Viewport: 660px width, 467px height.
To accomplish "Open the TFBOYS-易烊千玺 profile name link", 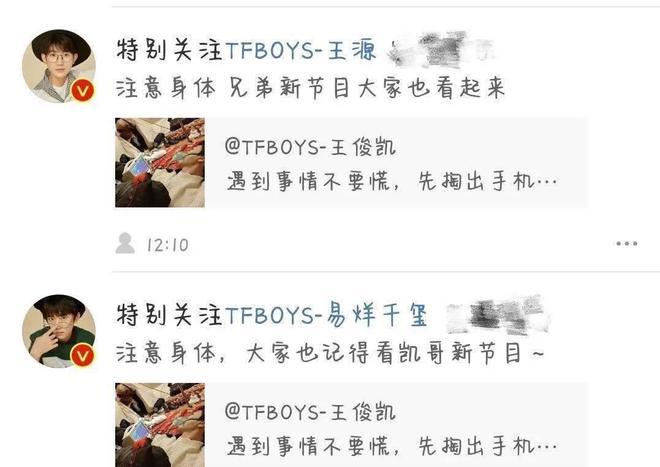I will (327, 316).
